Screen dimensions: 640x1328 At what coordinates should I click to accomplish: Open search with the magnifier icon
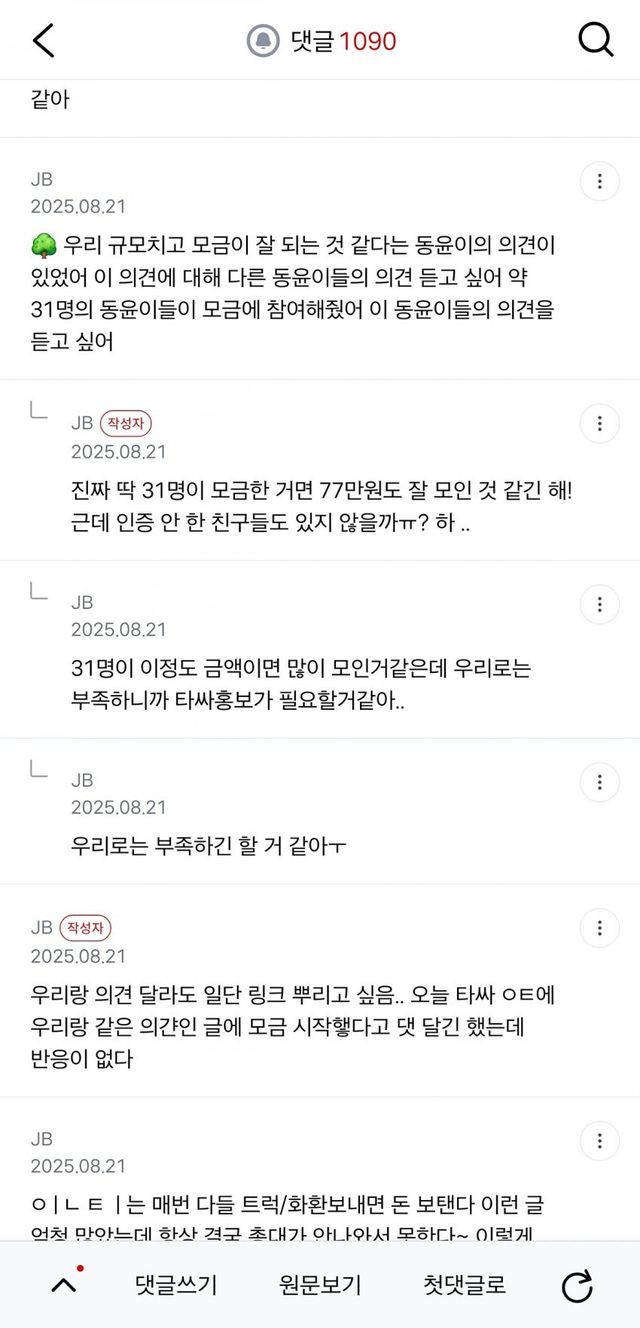(x=596, y=40)
